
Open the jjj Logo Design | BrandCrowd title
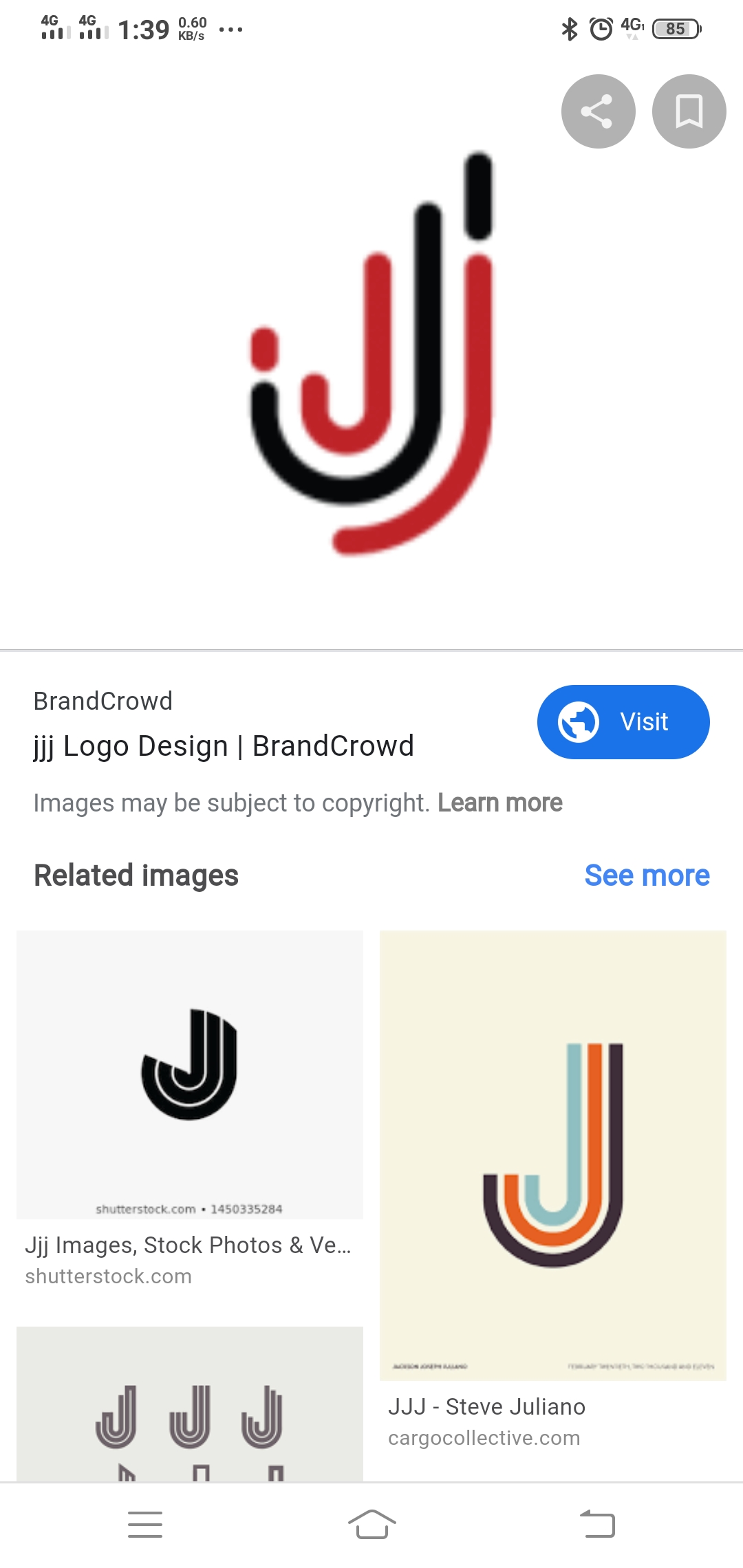pos(224,746)
